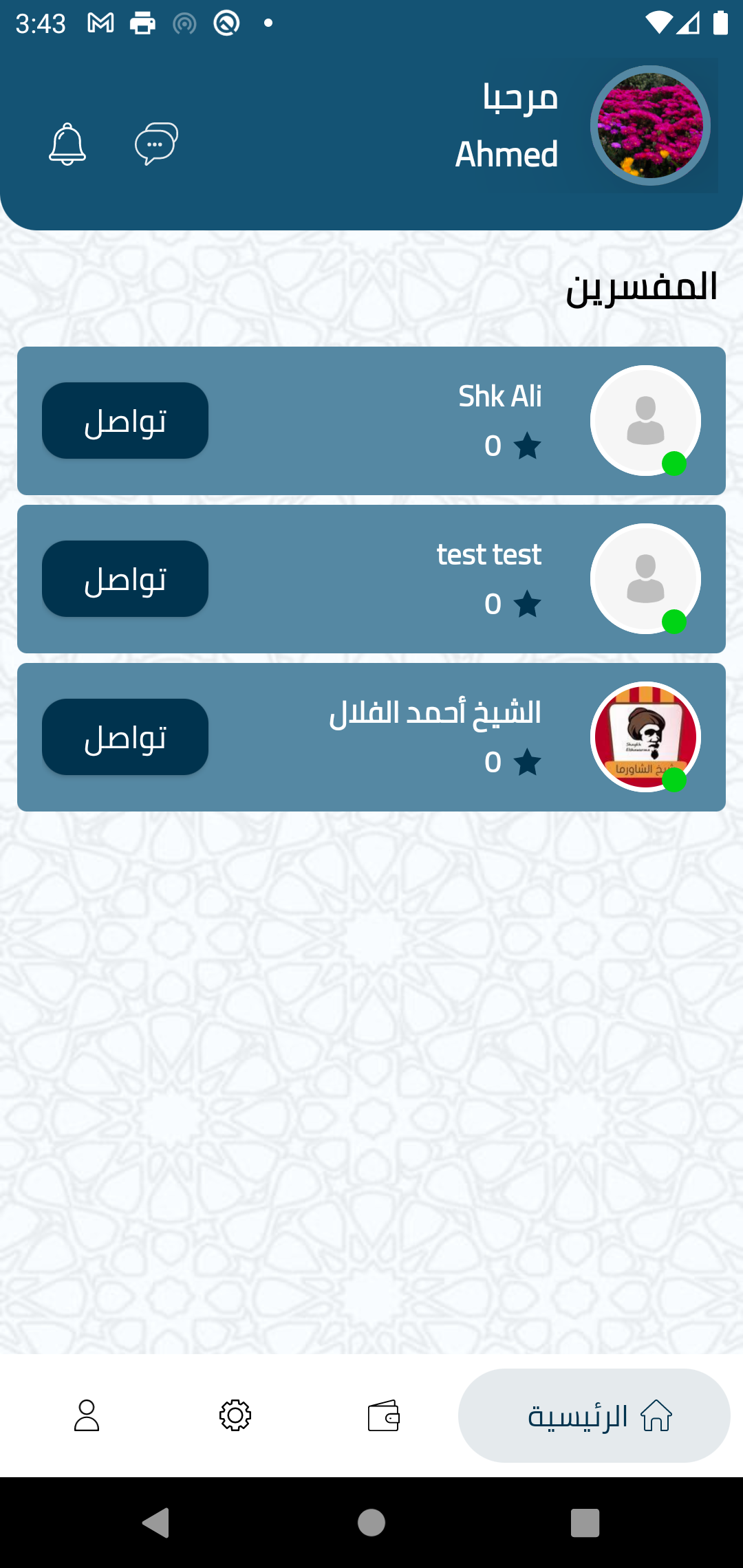Open Shk Ali's interpreter card
This screenshot has height=1568, width=743.
(371, 421)
